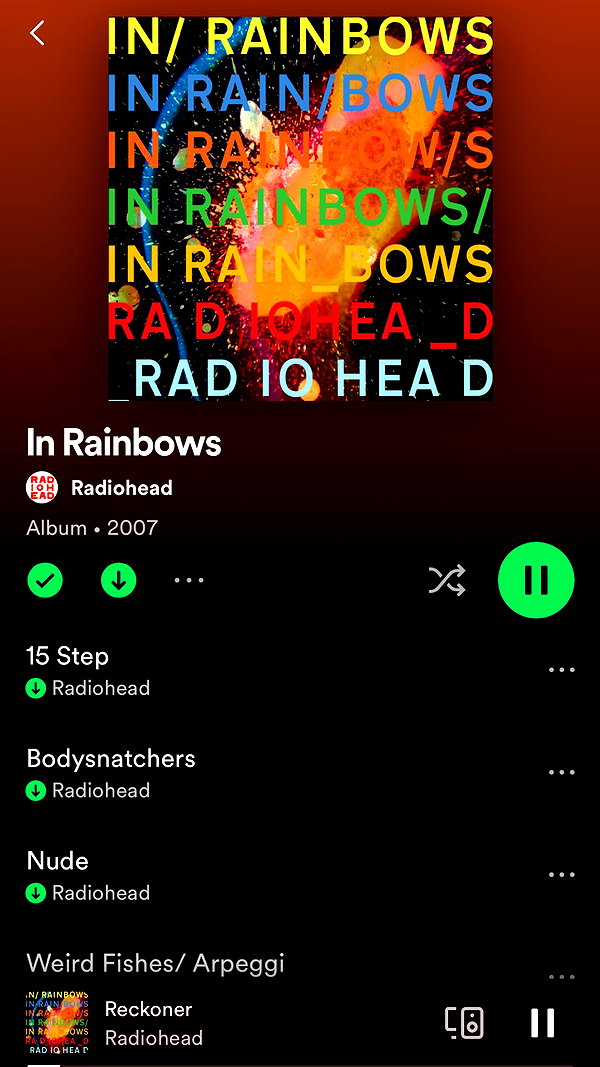Open the album options menu
This screenshot has width=600, height=1067.
point(189,580)
